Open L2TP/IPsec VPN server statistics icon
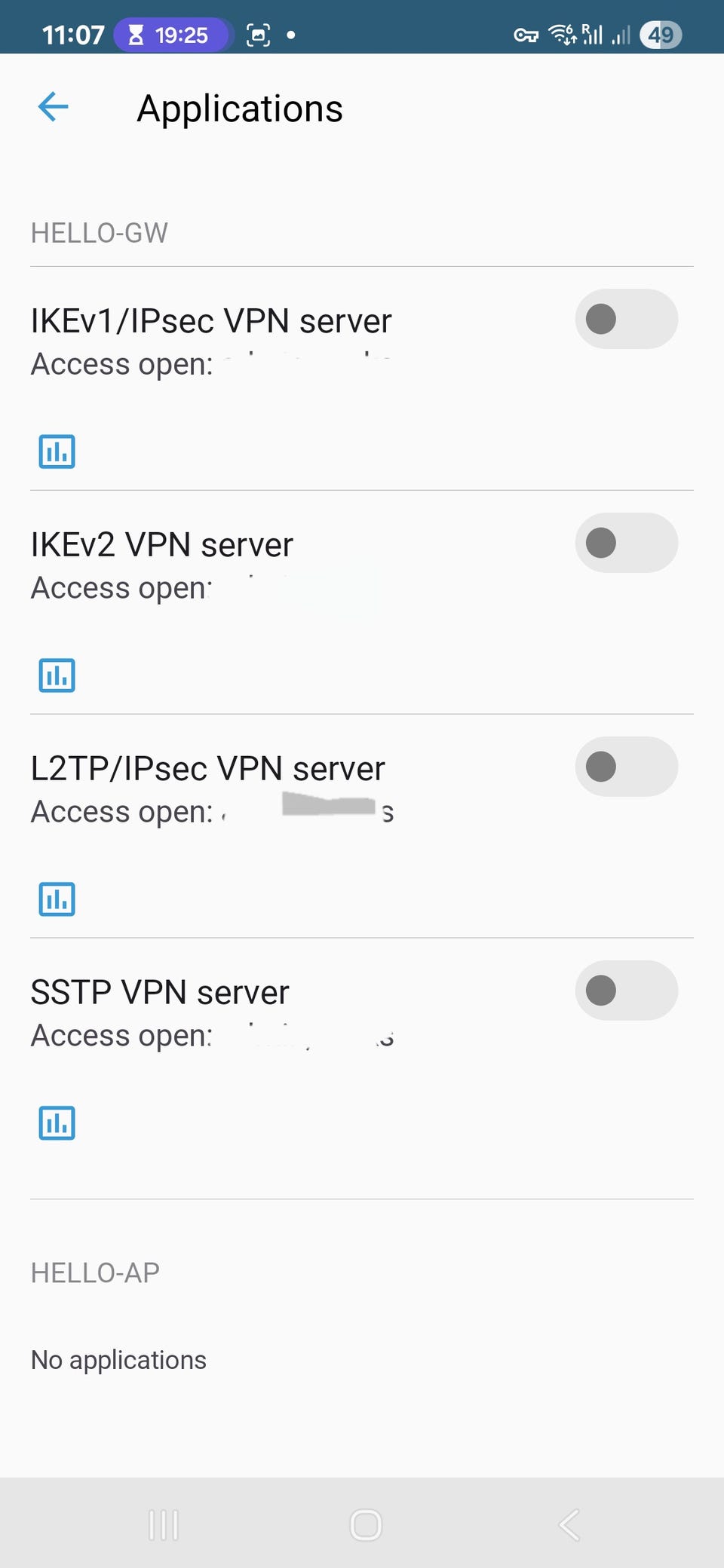Image resolution: width=724 pixels, height=1568 pixels. click(57, 899)
